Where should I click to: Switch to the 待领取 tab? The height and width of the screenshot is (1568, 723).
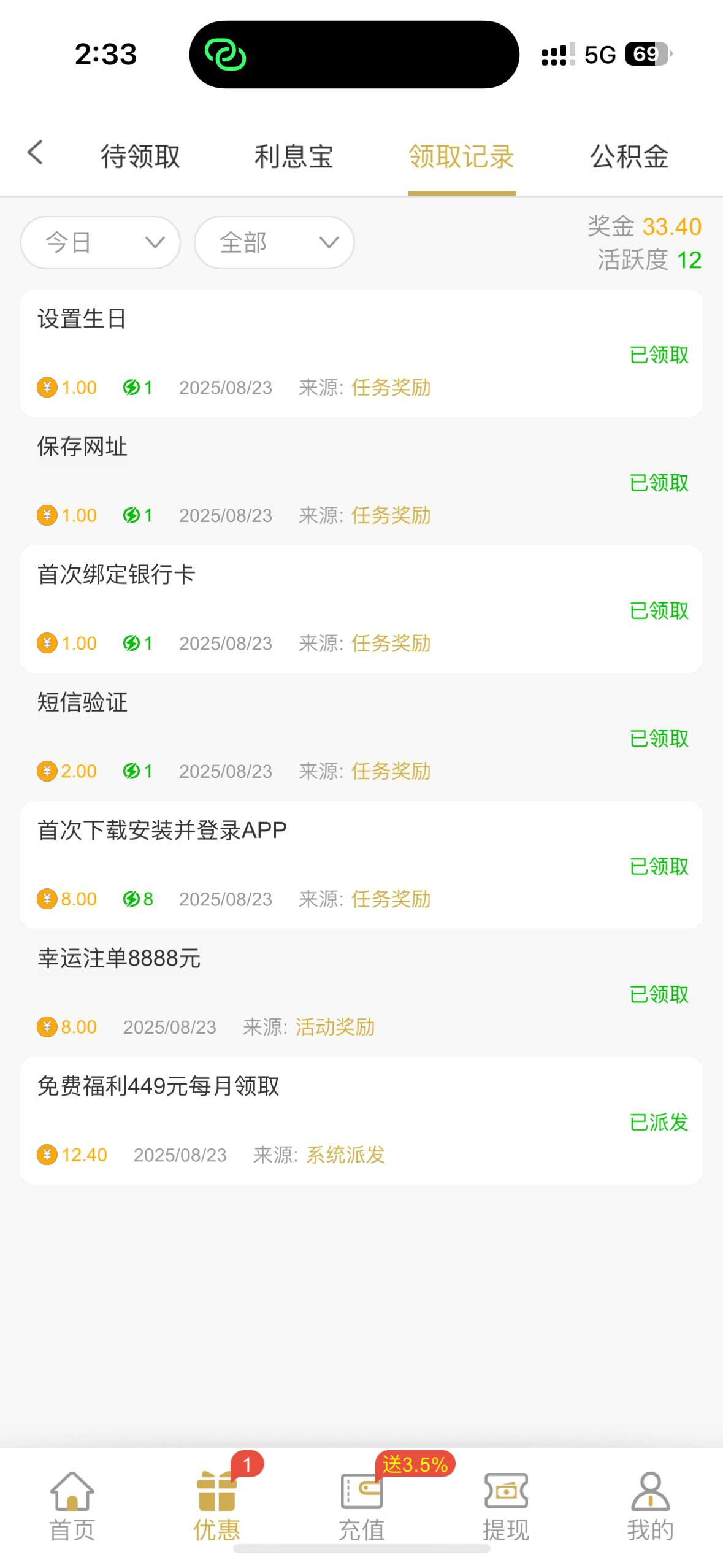pos(140,156)
